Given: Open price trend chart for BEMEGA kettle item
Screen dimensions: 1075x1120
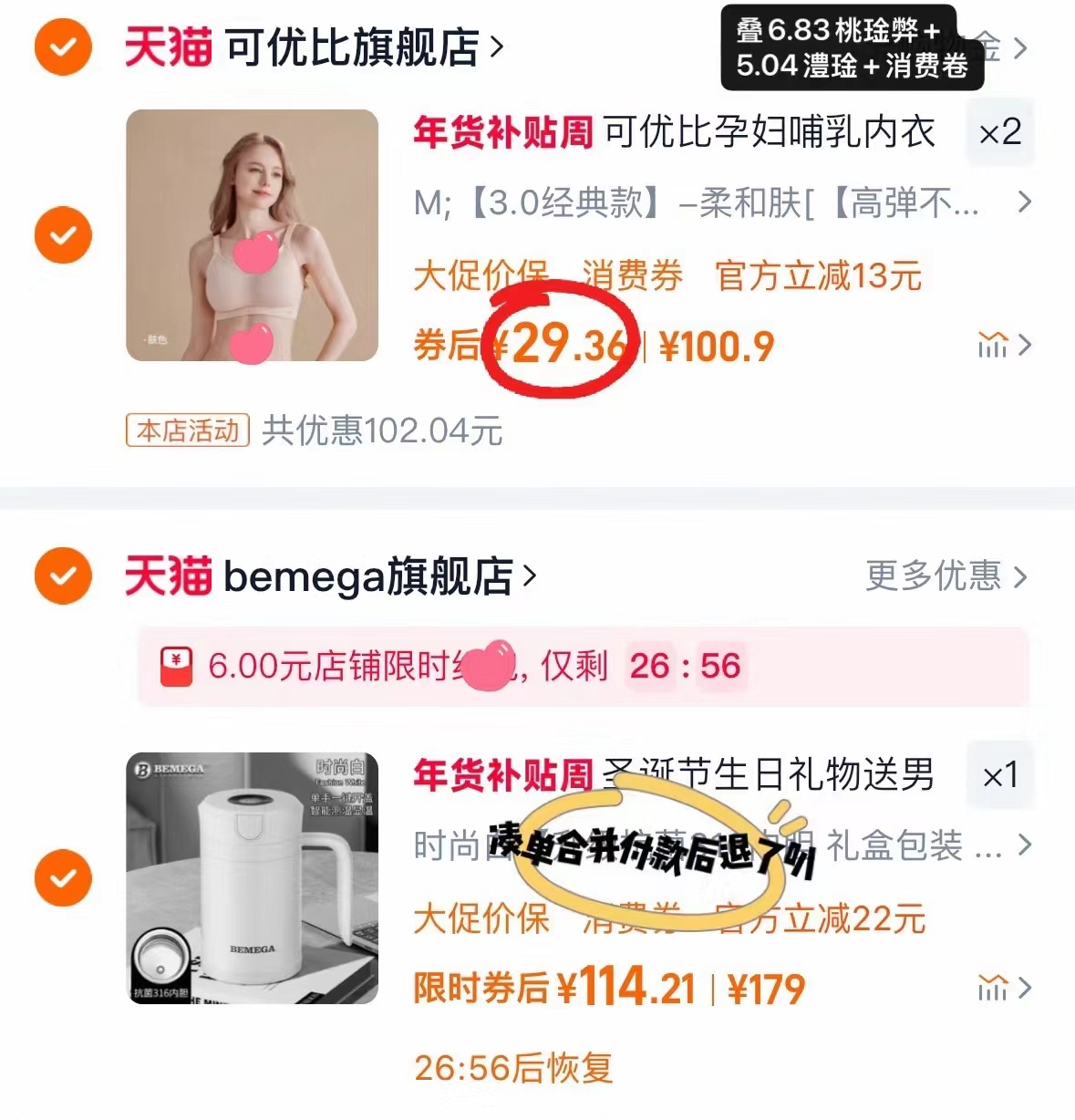Looking at the screenshot, I should tap(994, 987).
